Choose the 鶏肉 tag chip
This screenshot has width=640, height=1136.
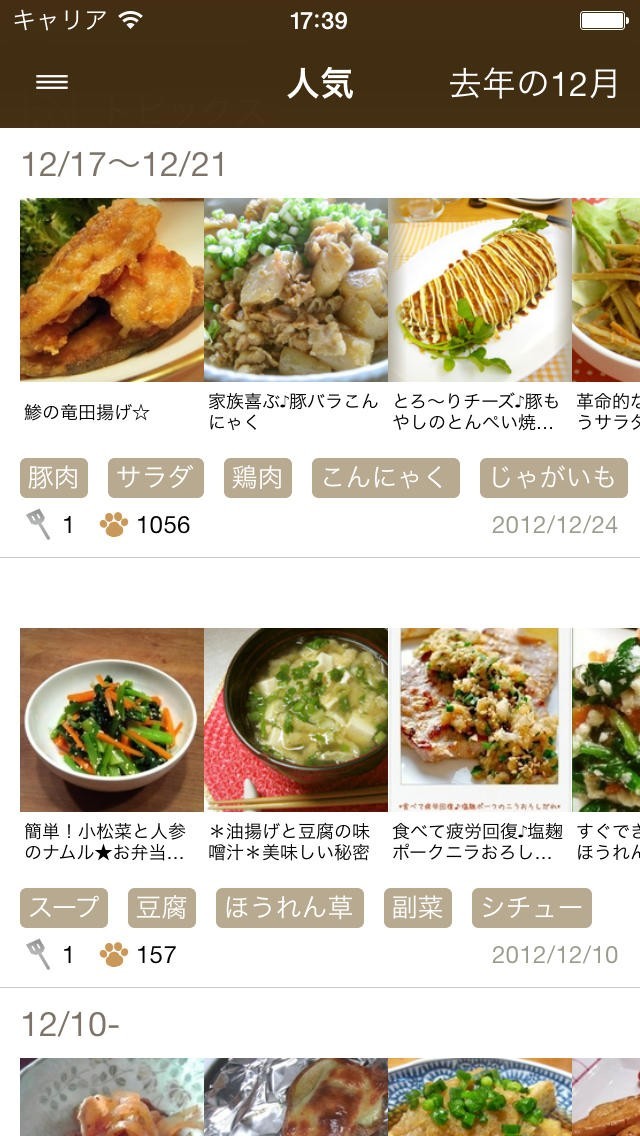click(x=258, y=478)
